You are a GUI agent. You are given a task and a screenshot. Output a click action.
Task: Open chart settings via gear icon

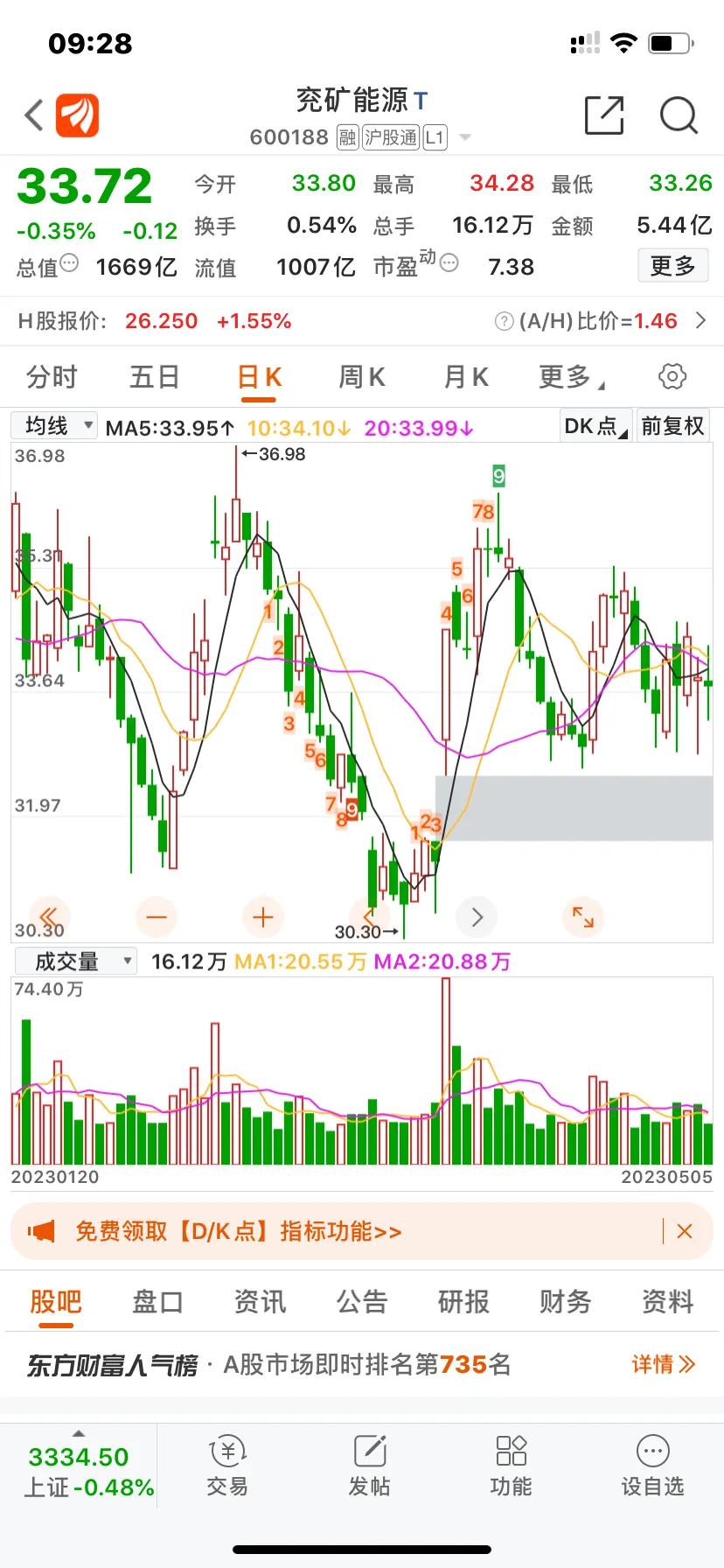(x=672, y=375)
